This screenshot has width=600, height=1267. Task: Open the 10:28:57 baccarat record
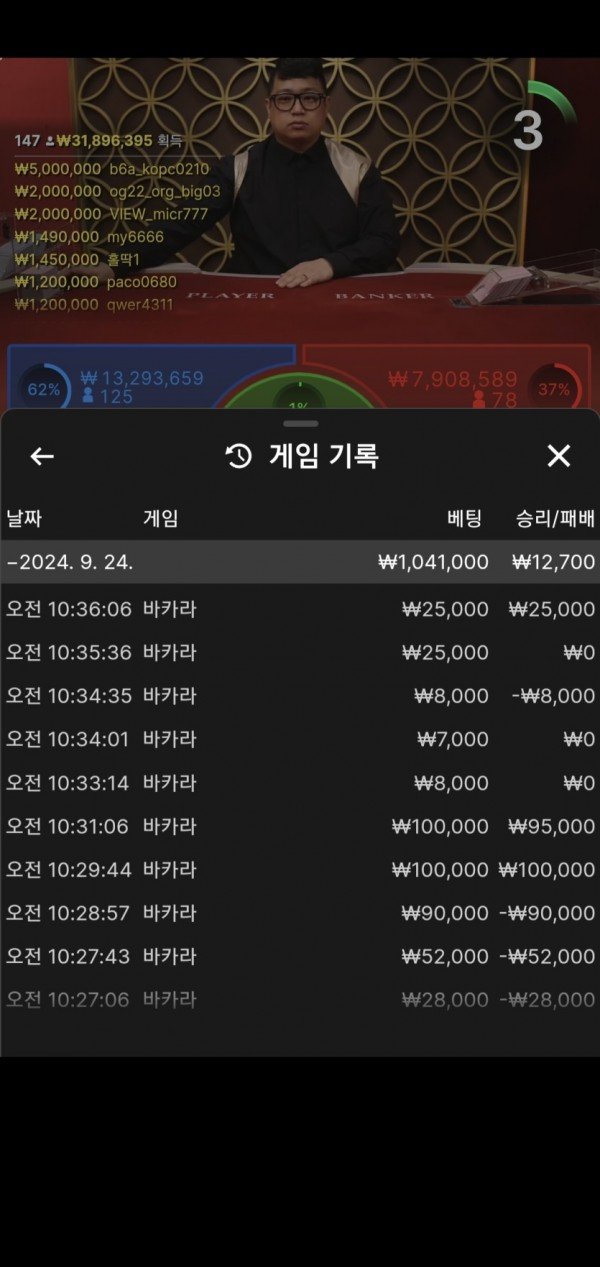click(300, 913)
